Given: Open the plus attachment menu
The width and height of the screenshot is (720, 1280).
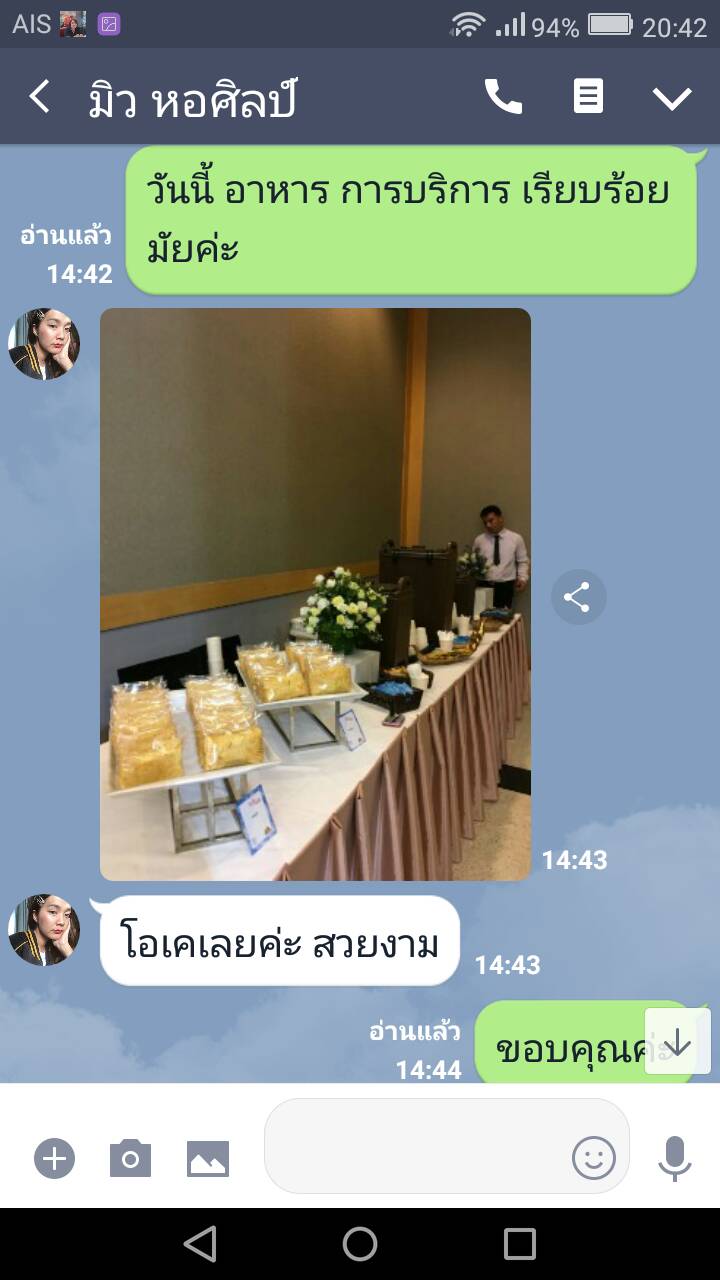Looking at the screenshot, I should click(x=55, y=1158).
